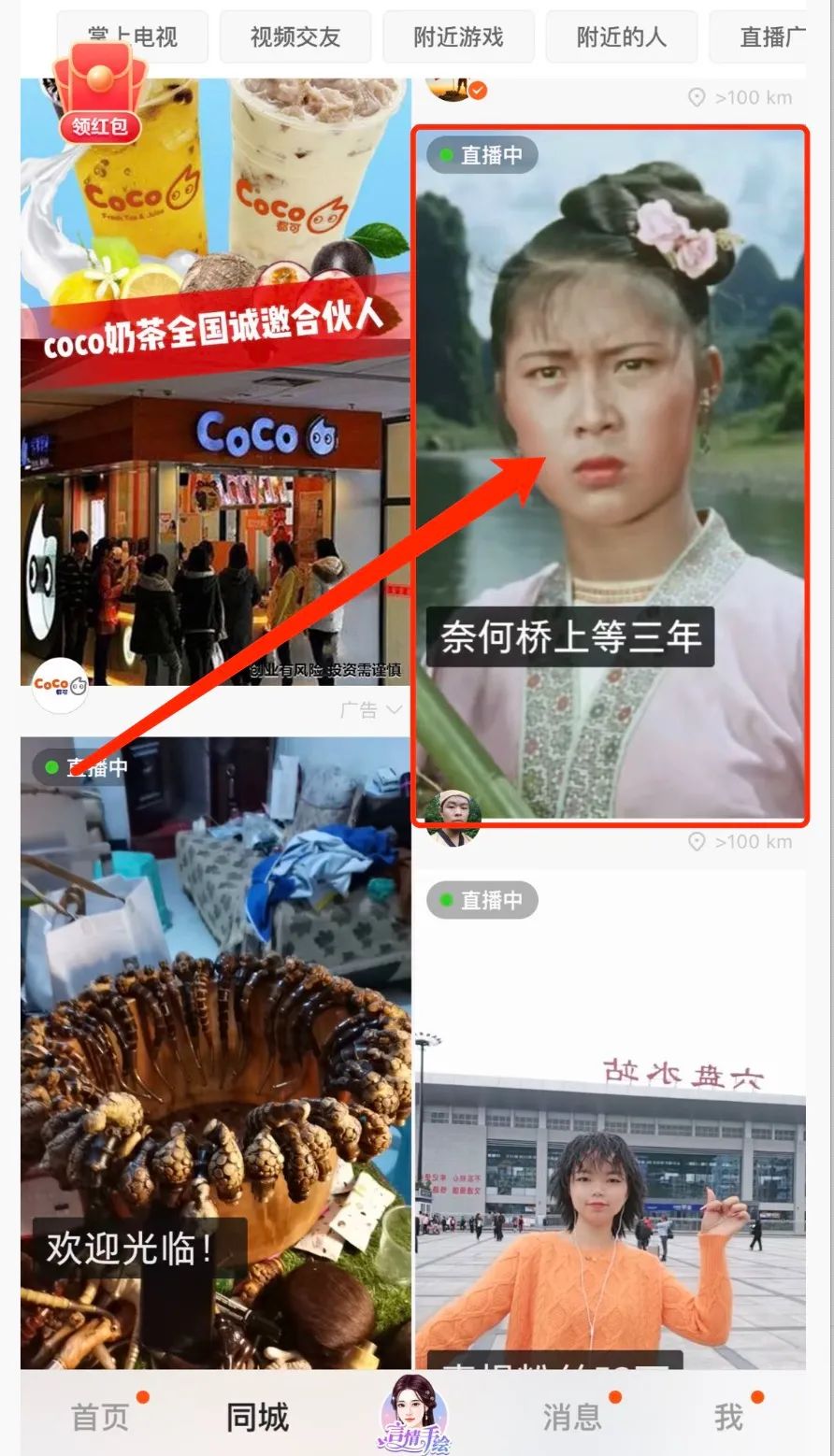Claim the 领红包 red envelope
Screen dimensions: 834x1456
[99, 99]
